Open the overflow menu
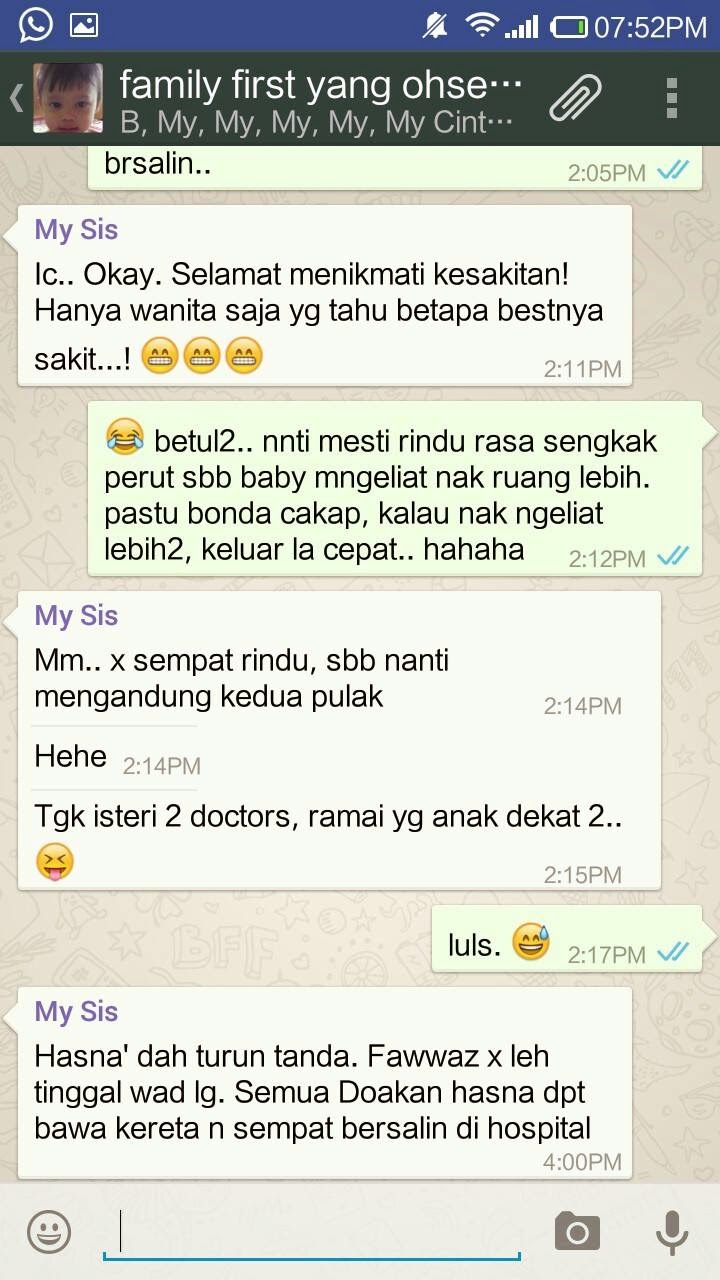Screen dimensions: 720x1280 pyautogui.click(x=671, y=99)
